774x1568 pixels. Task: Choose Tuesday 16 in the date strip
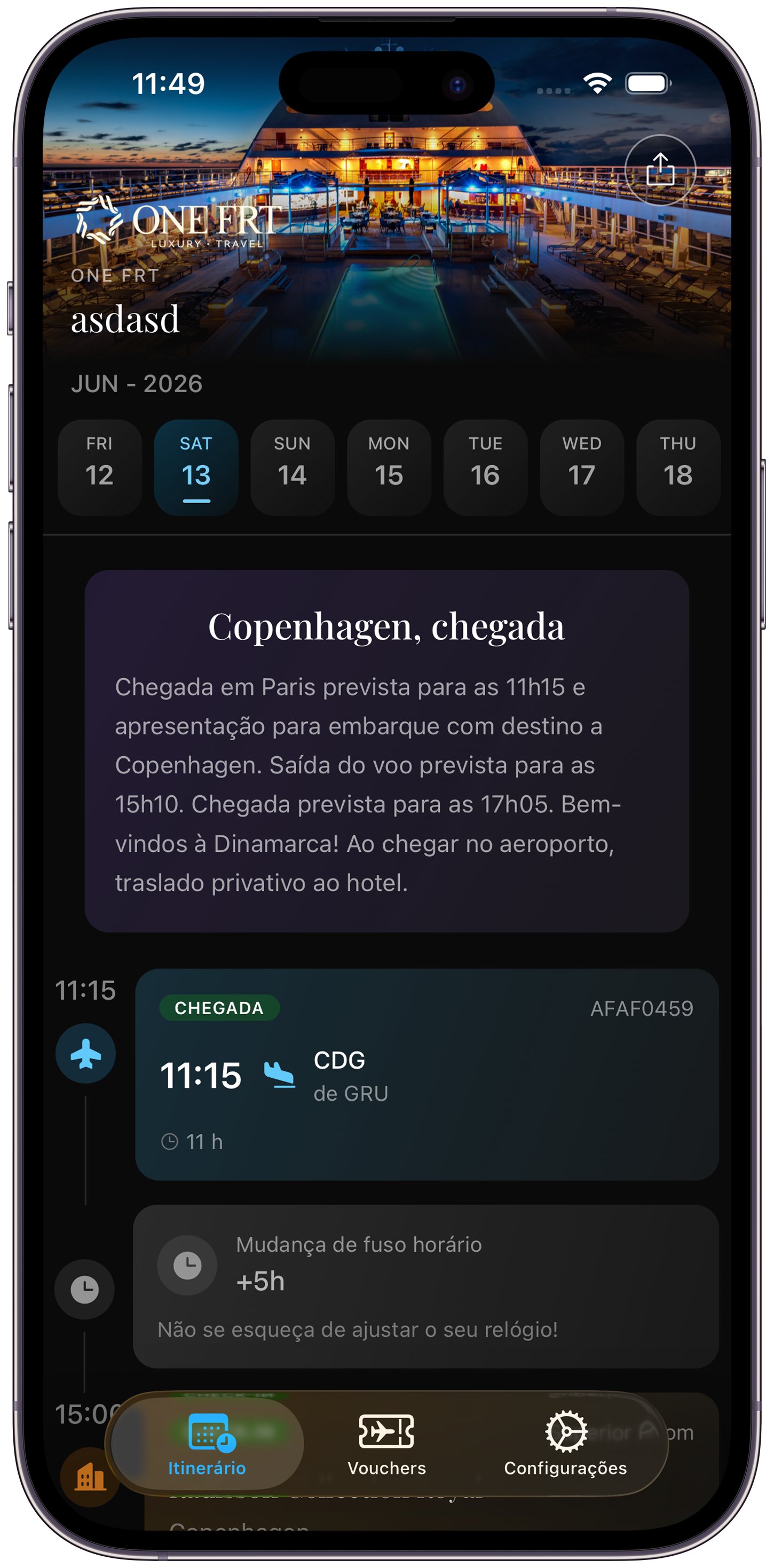(x=485, y=467)
